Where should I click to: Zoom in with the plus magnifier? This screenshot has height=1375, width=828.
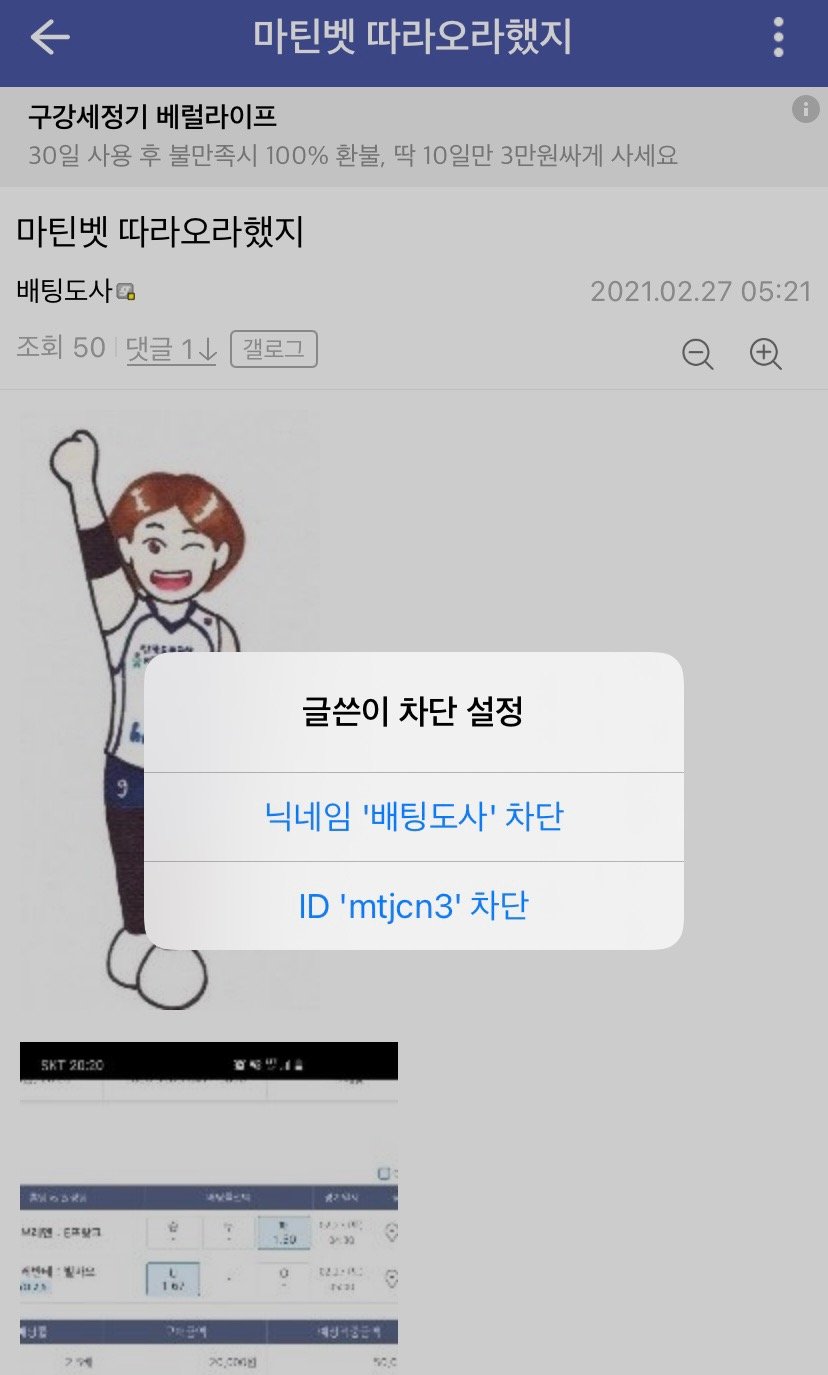765,354
